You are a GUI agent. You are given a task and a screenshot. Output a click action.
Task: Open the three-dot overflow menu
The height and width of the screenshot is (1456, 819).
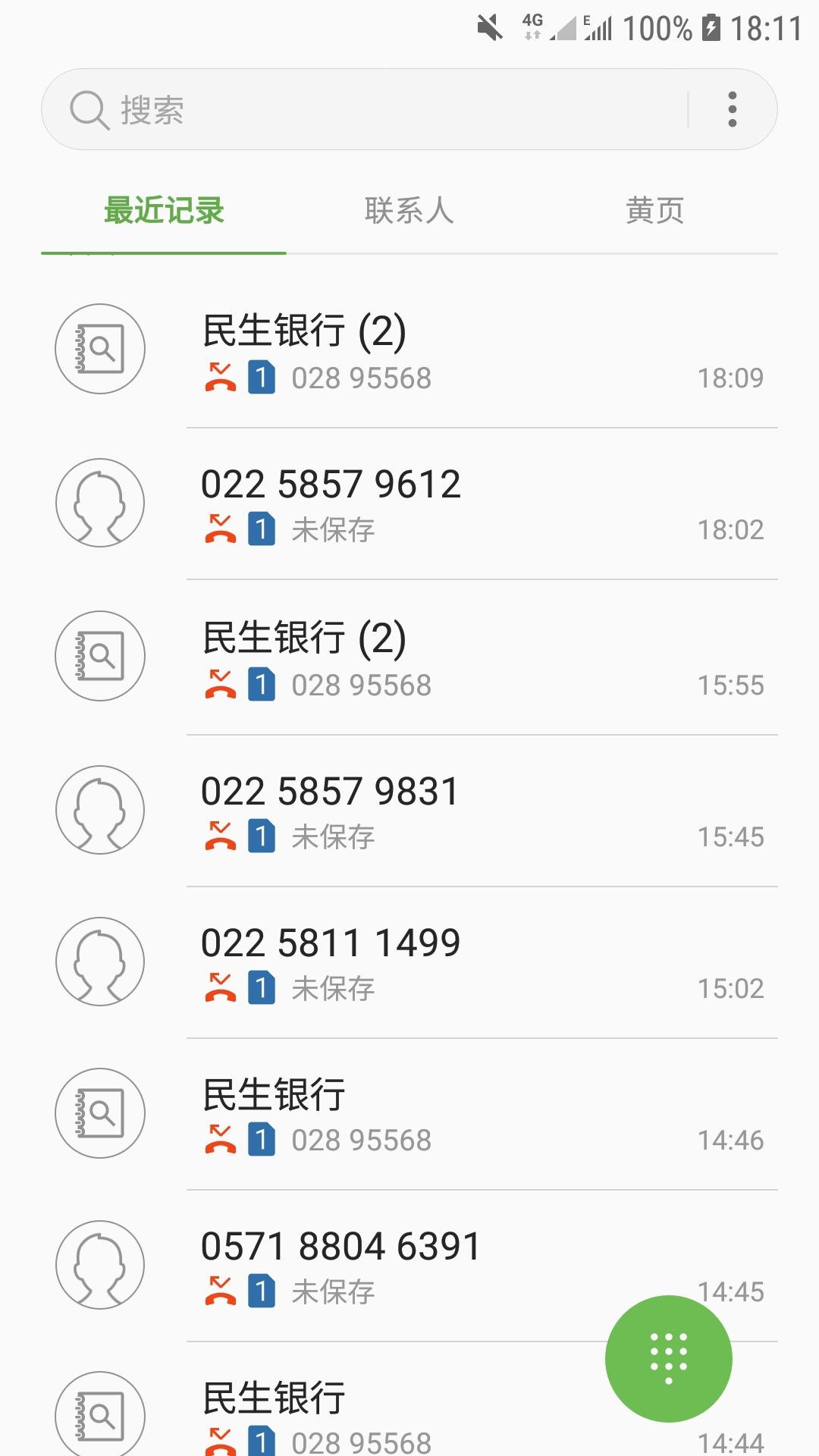[x=732, y=109]
